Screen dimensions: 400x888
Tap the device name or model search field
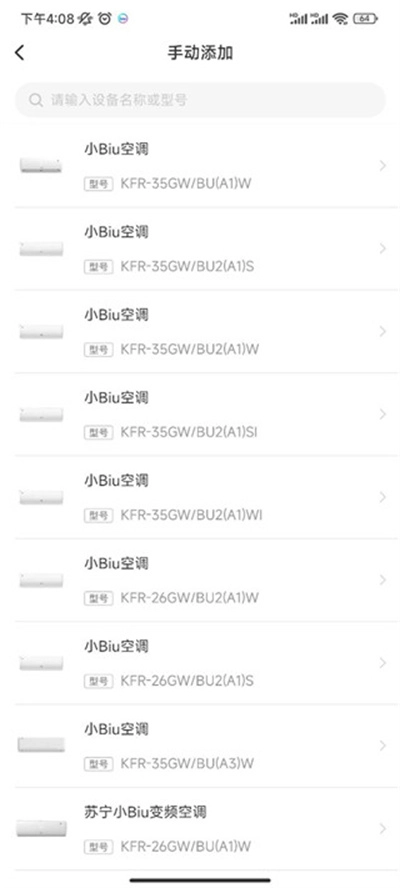200,100
